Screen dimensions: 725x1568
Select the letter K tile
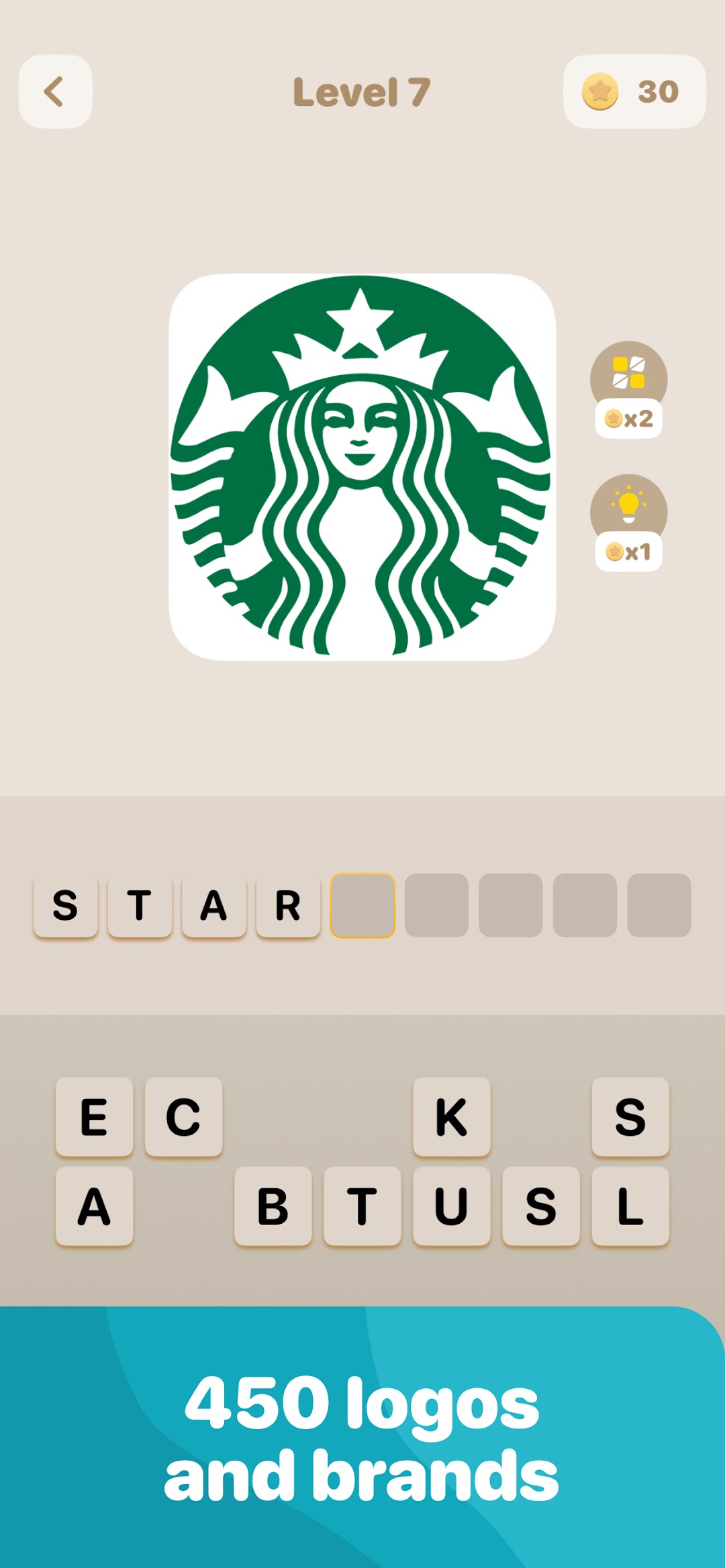pyautogui.click(x=451, y=1117)
